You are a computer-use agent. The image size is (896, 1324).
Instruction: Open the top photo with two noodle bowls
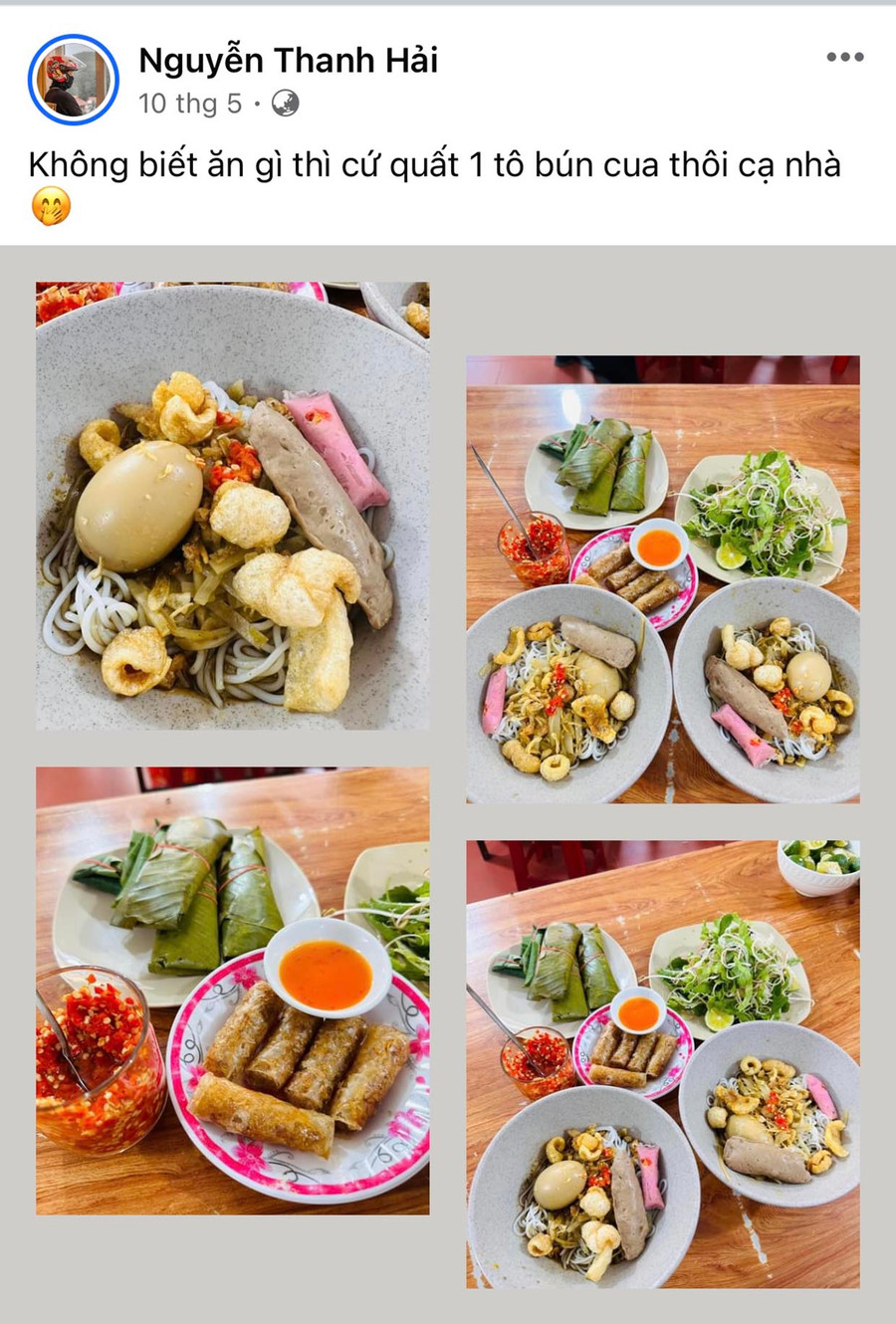coord(663,579)
